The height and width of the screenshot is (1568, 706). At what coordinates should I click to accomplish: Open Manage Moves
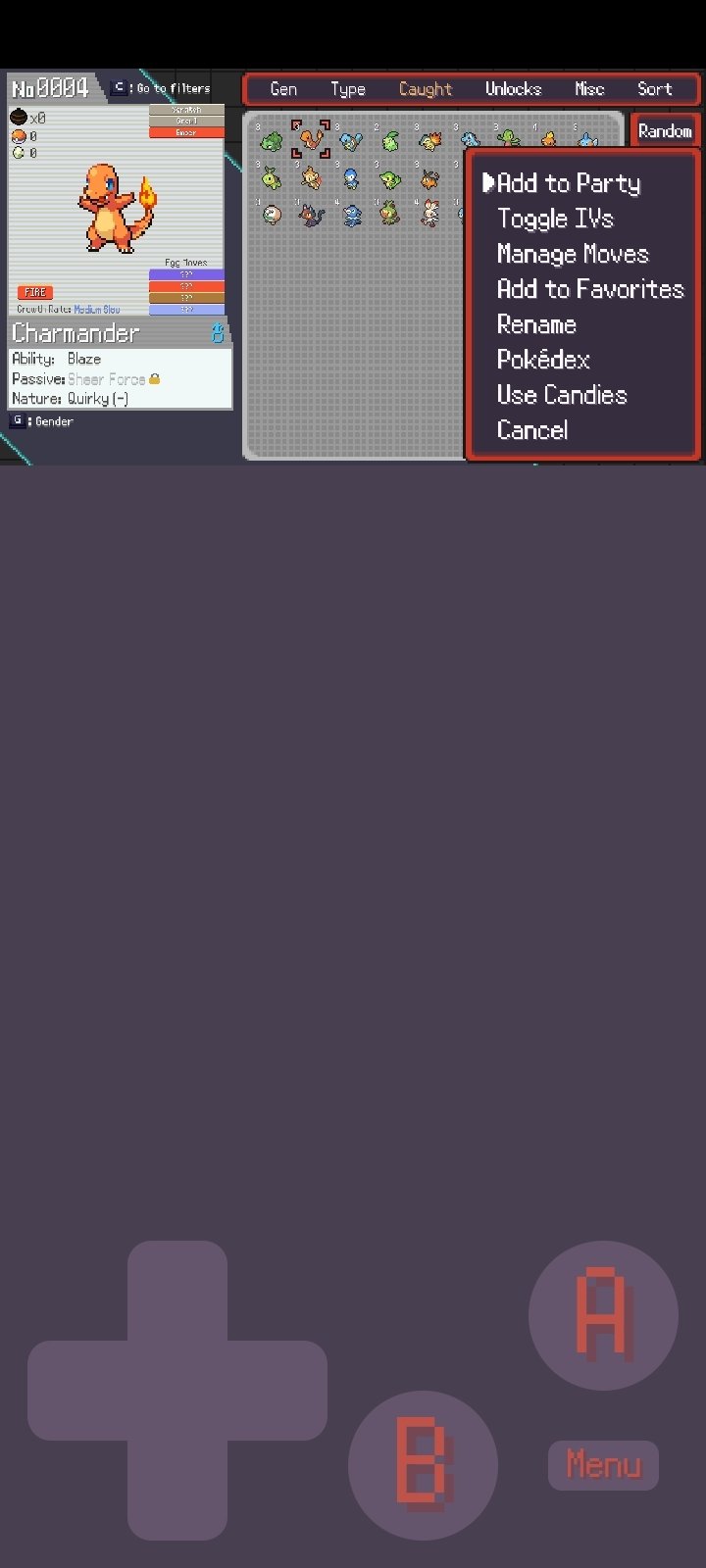[573, 254]
